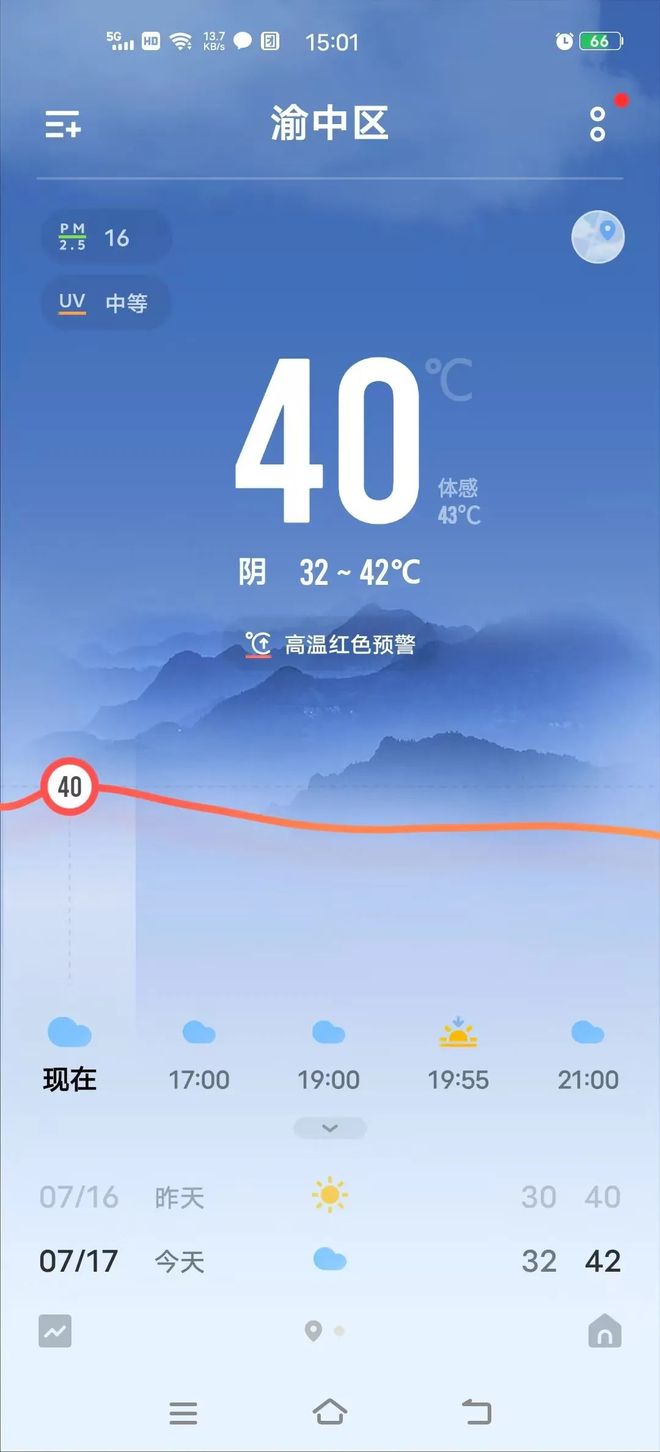Open the more options menu
This screenshot has height=1452, width=660.
(597, 124)
